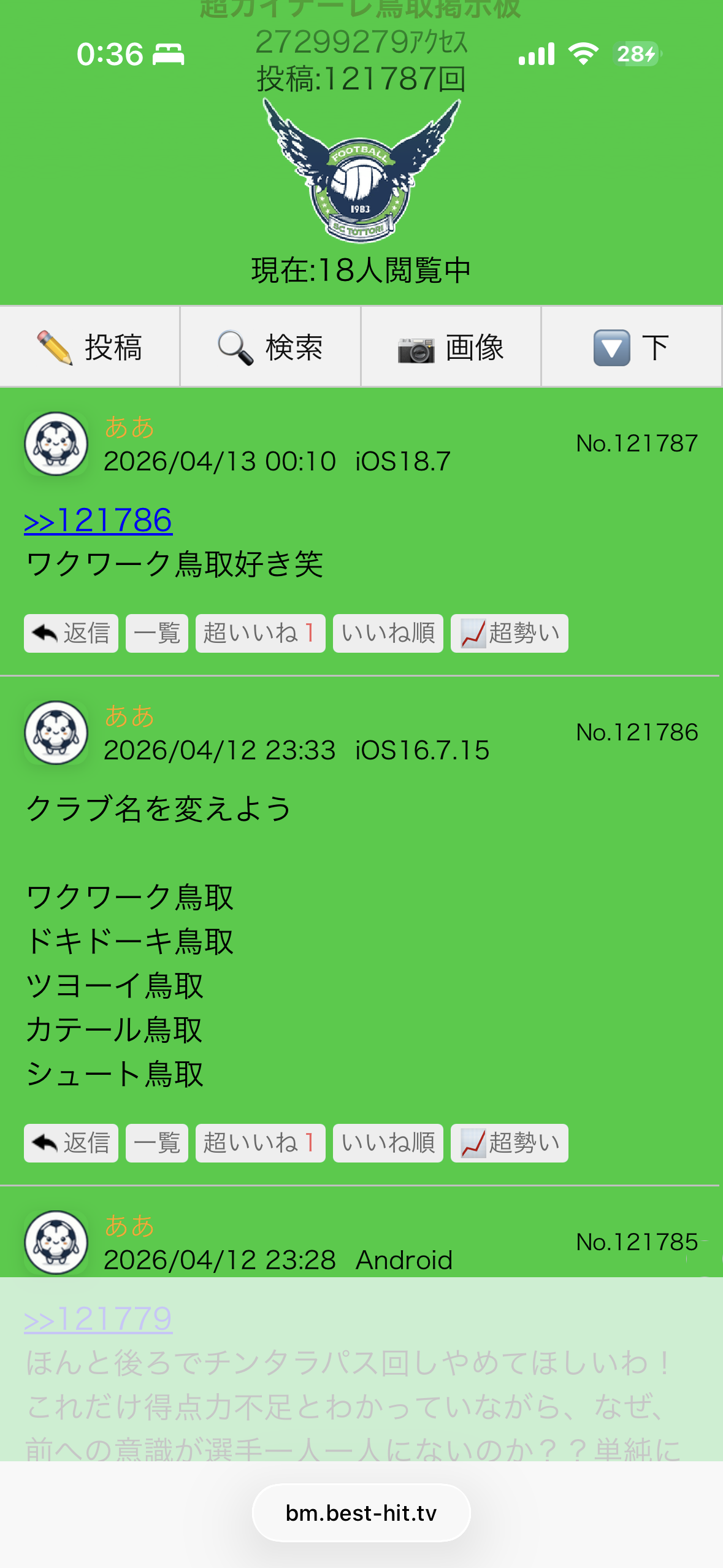The width and height of the screenshot is (723, 1568).
Task: Open the 検索 search function
Action: point(270,347)
